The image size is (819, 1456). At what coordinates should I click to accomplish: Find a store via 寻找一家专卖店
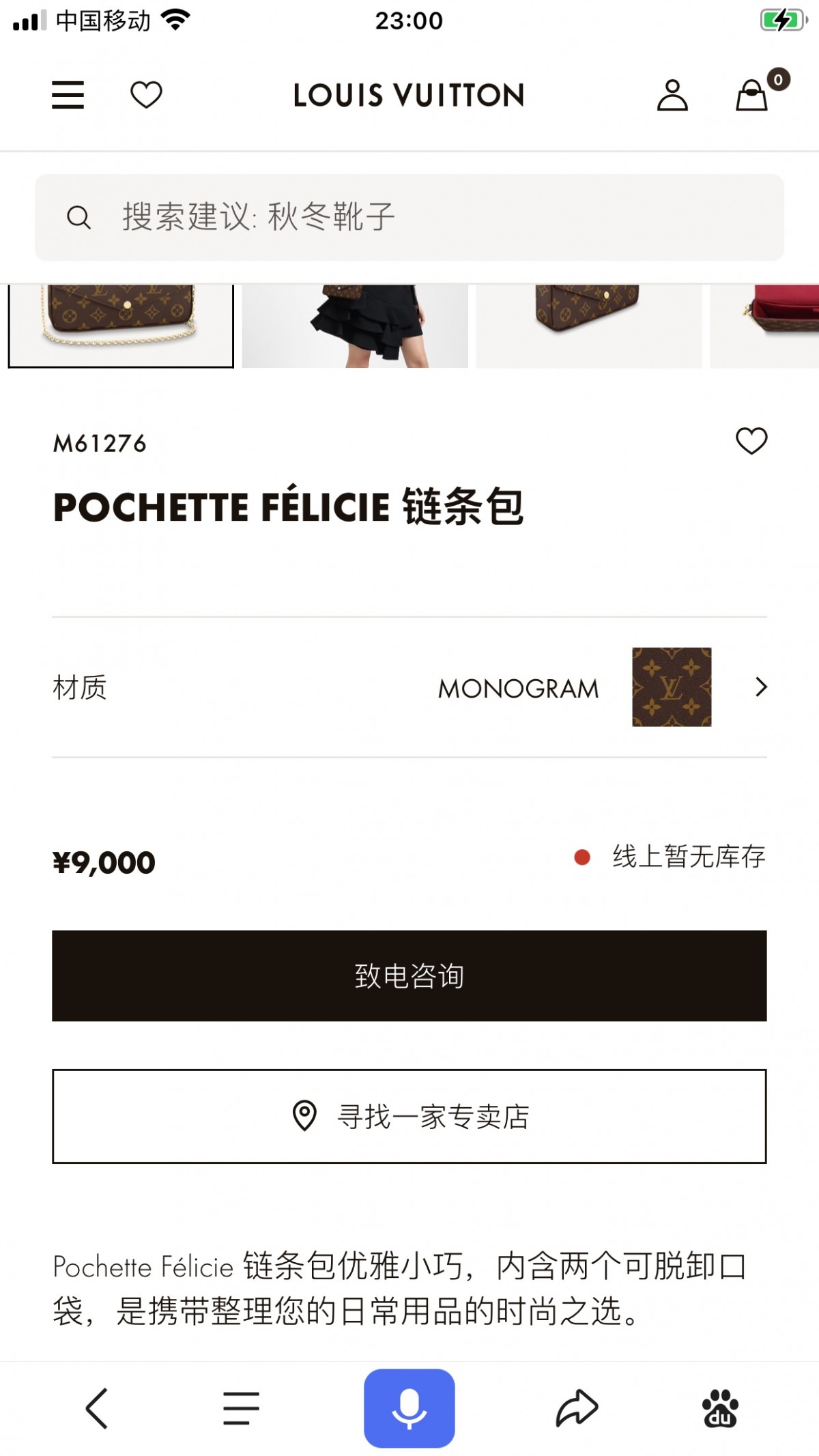pos(409,1116)
